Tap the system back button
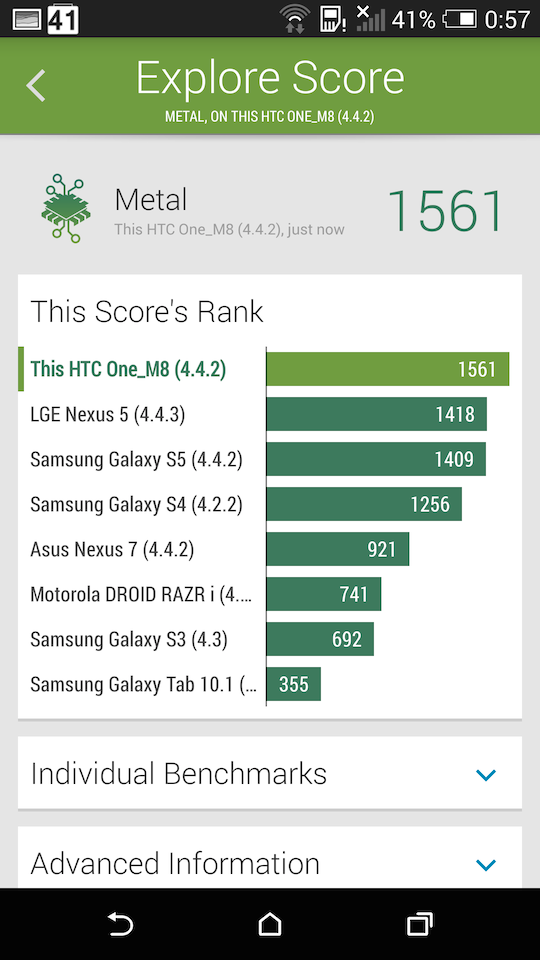The image size is (540, 960). click(120, 924)
